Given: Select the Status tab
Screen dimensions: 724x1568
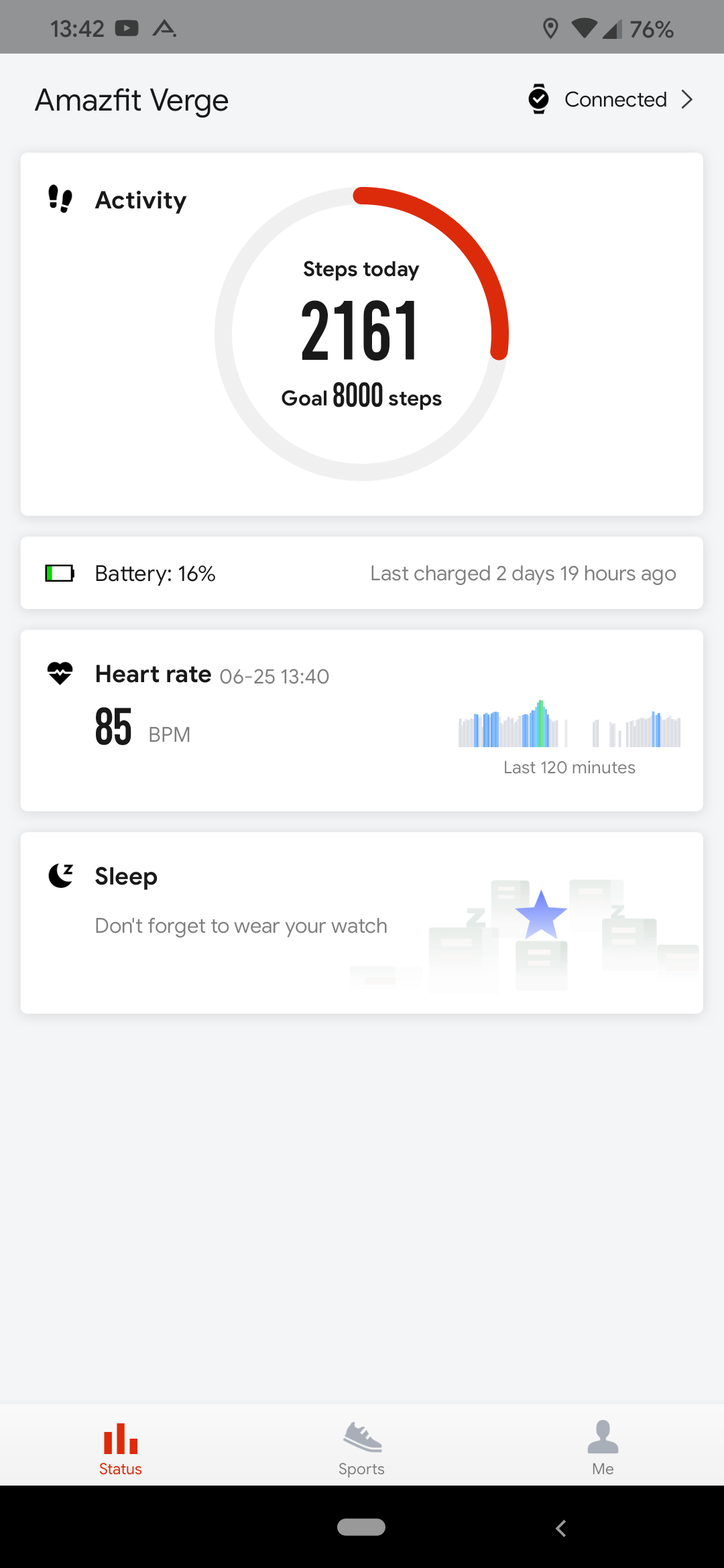Looking at the screenshot, I should coord(121,1449).
